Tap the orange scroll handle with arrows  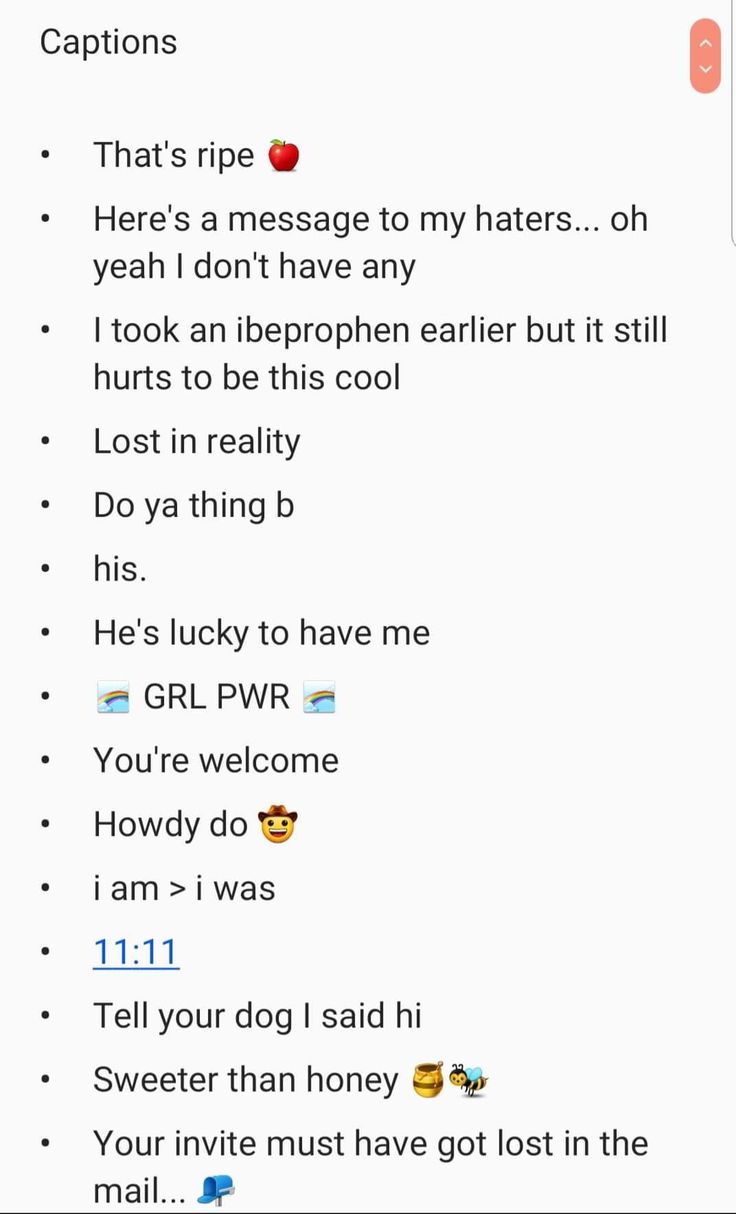705,56
